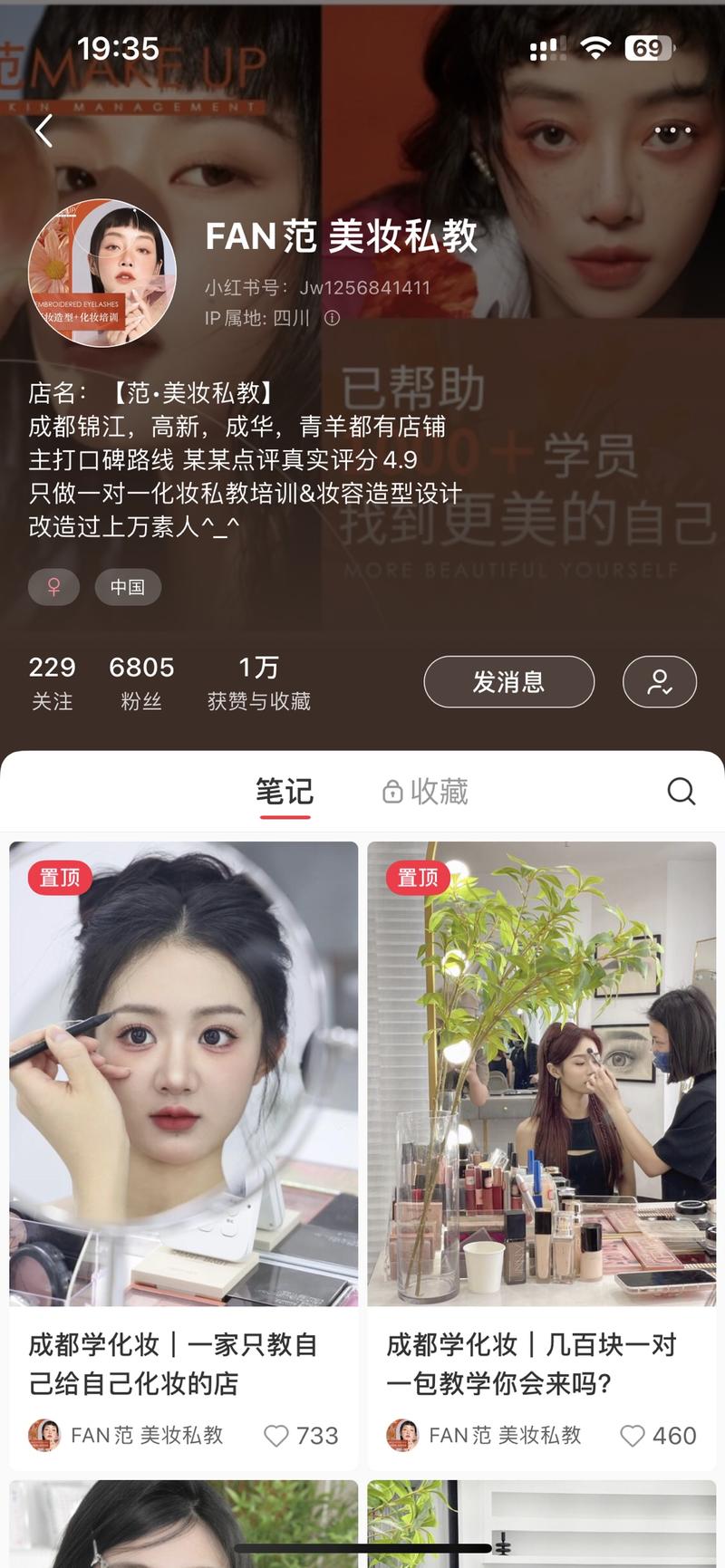Open the following list via 关注 count
The image size is (725, 1568).
pos(52,681)
